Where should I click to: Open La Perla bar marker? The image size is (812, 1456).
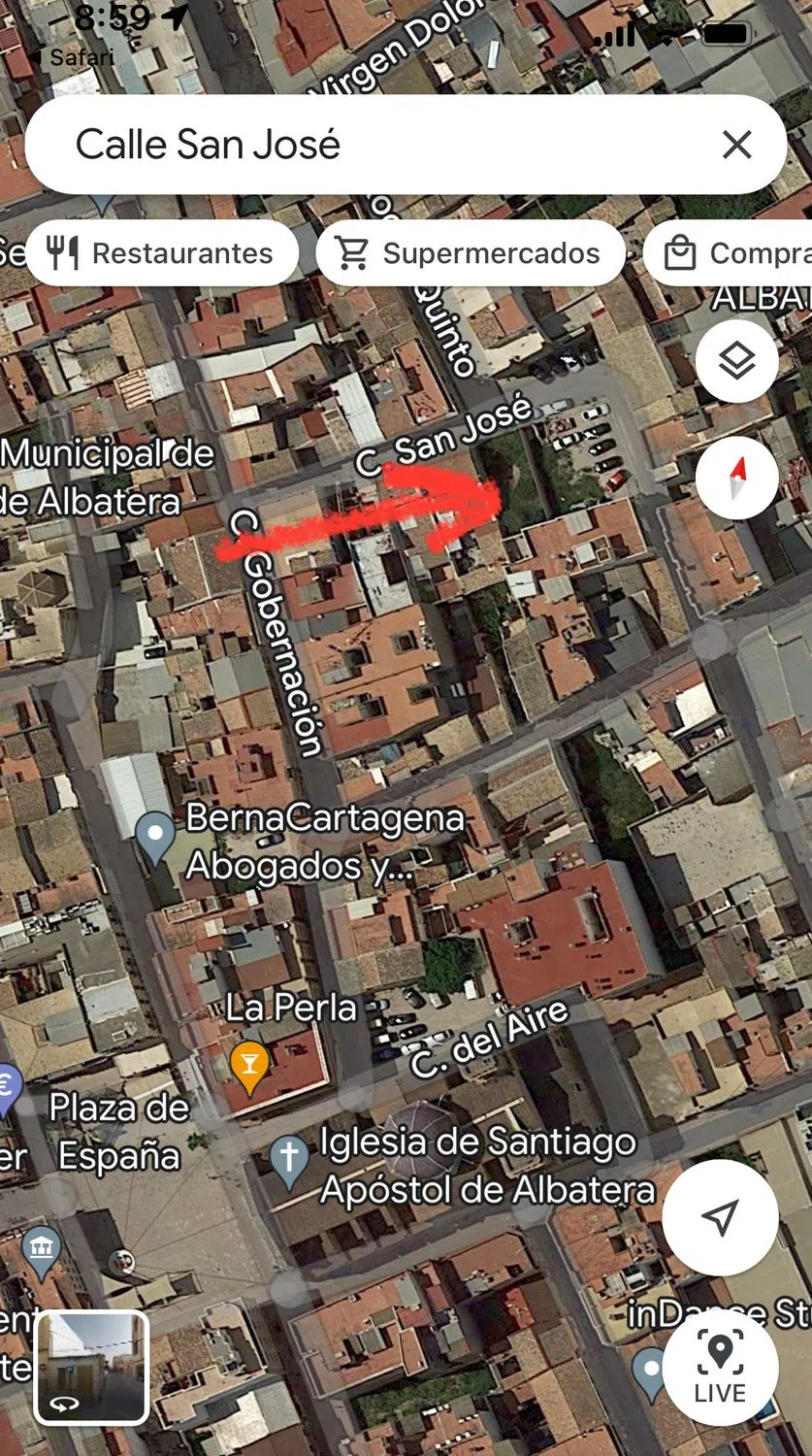click(x=249, y=1066)
